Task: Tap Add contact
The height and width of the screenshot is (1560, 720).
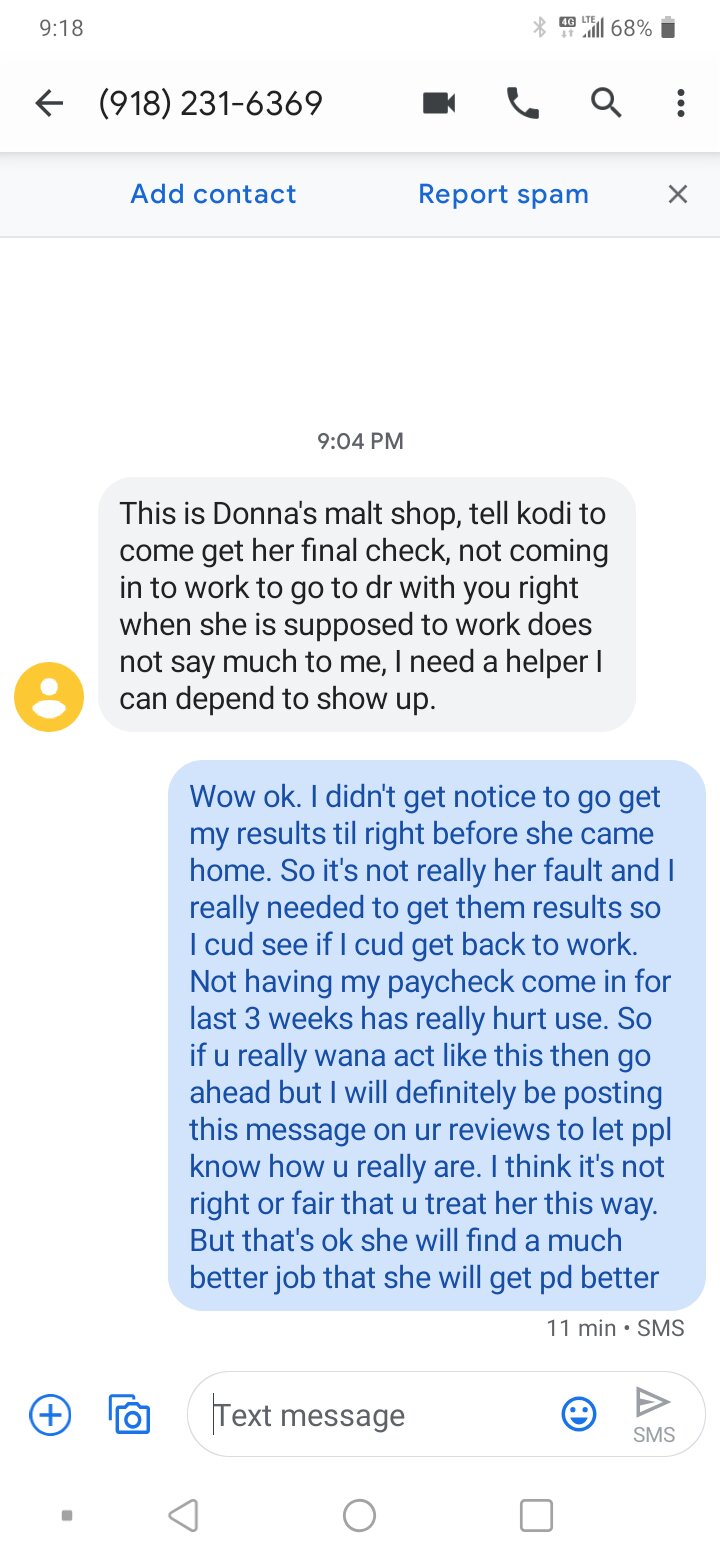Action: [x=214, y=194]
